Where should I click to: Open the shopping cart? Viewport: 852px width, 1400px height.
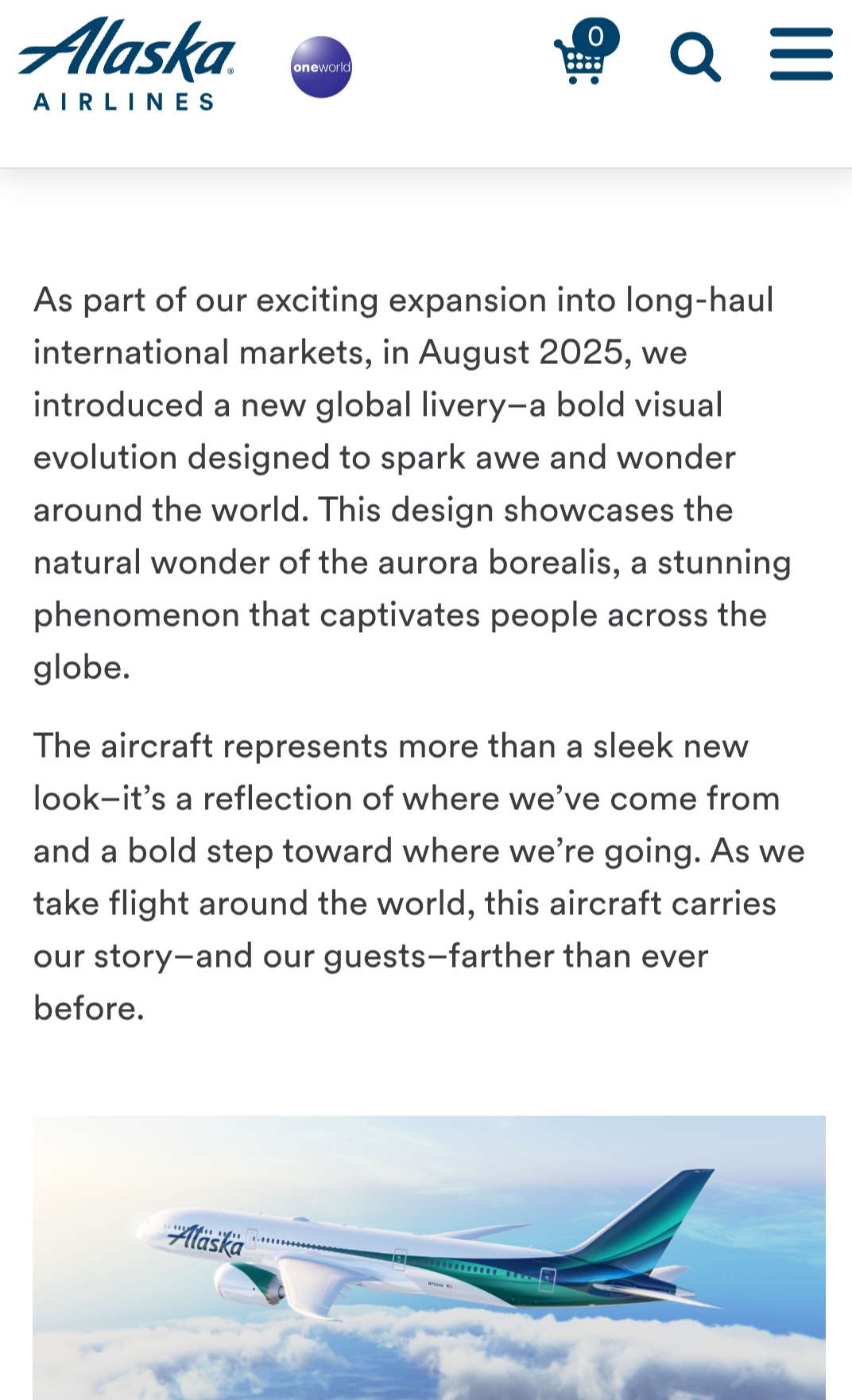click(x=584, y=56)
